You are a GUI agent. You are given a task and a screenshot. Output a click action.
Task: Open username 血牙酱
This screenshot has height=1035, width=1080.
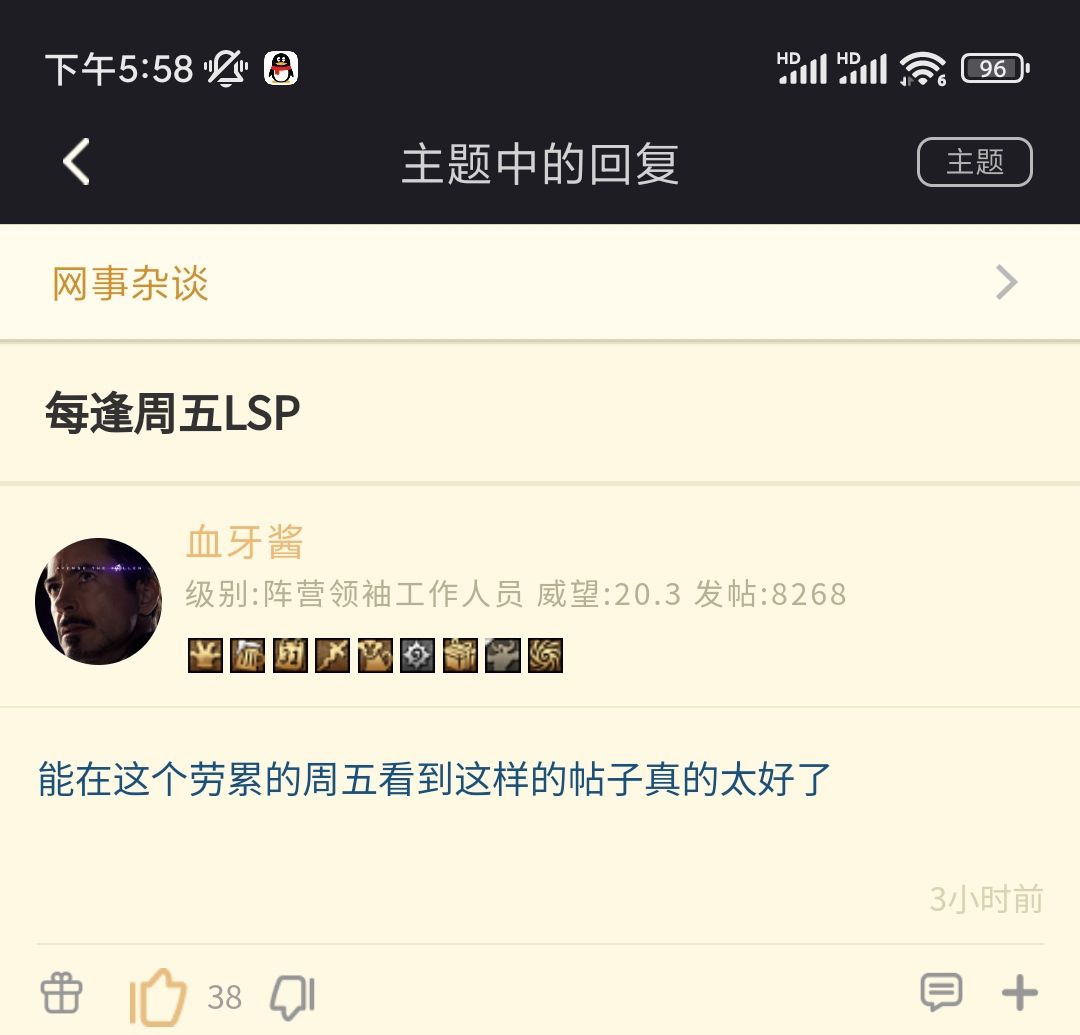[245, 543]
